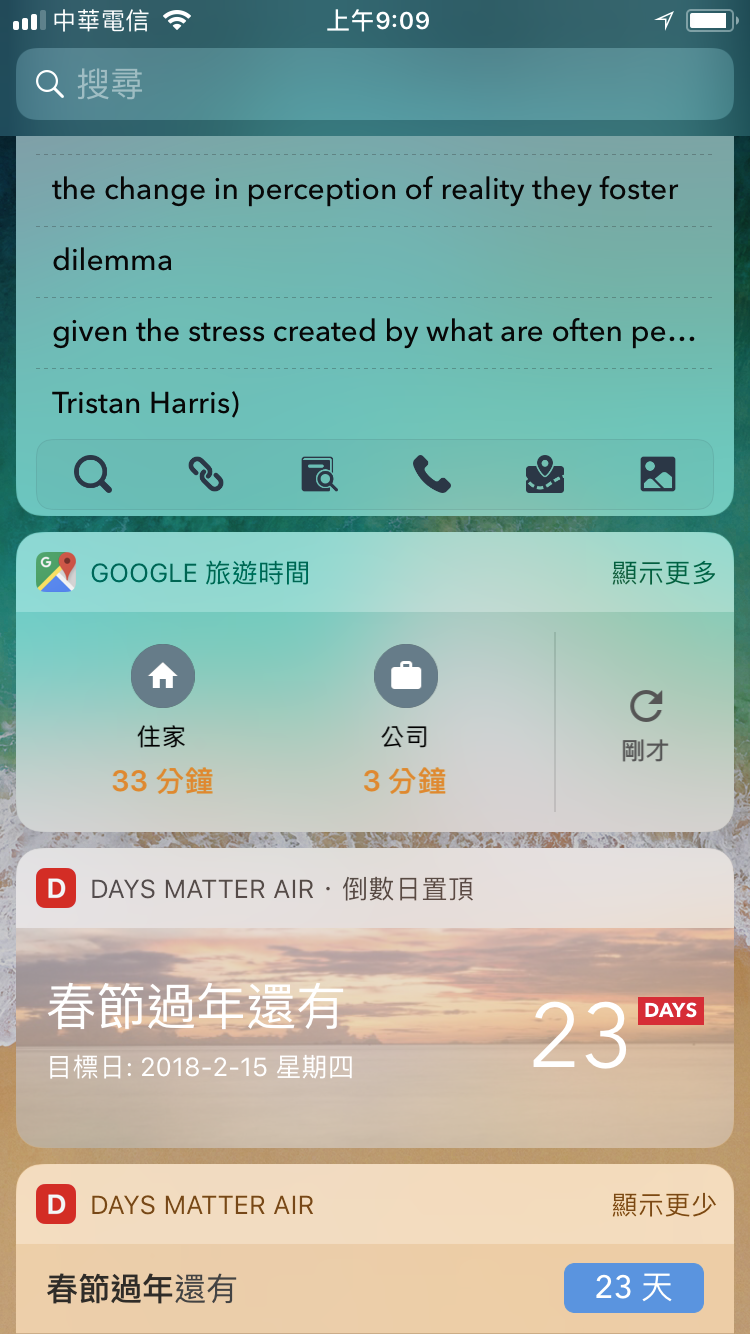Open travel time to 公司
The image size is (750, 1334).
pyautogui.click(x=405, y=720)
